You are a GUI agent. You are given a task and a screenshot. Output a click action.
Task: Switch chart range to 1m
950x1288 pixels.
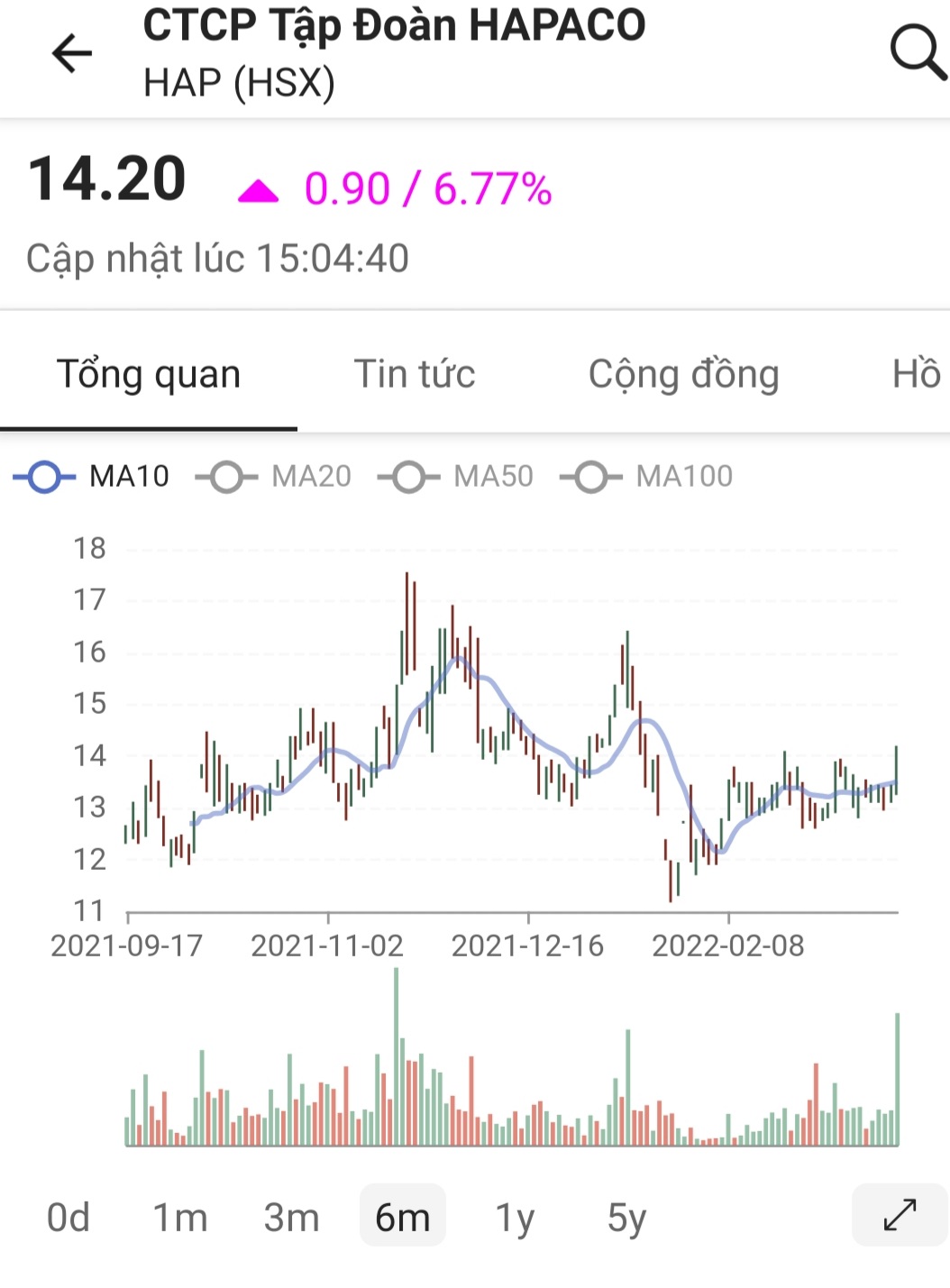180,1217
